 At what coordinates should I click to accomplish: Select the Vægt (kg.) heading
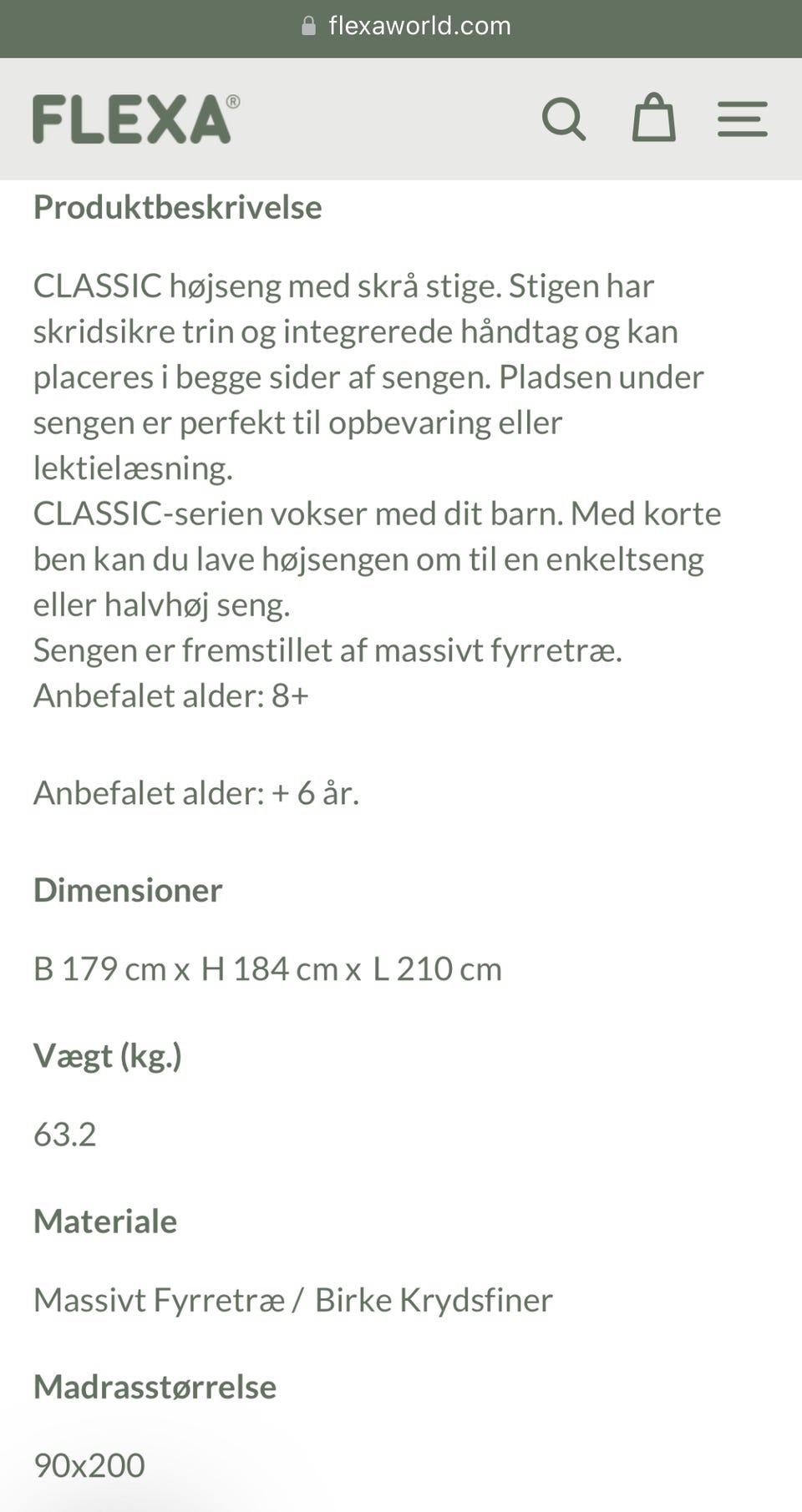click(106, 1055)
